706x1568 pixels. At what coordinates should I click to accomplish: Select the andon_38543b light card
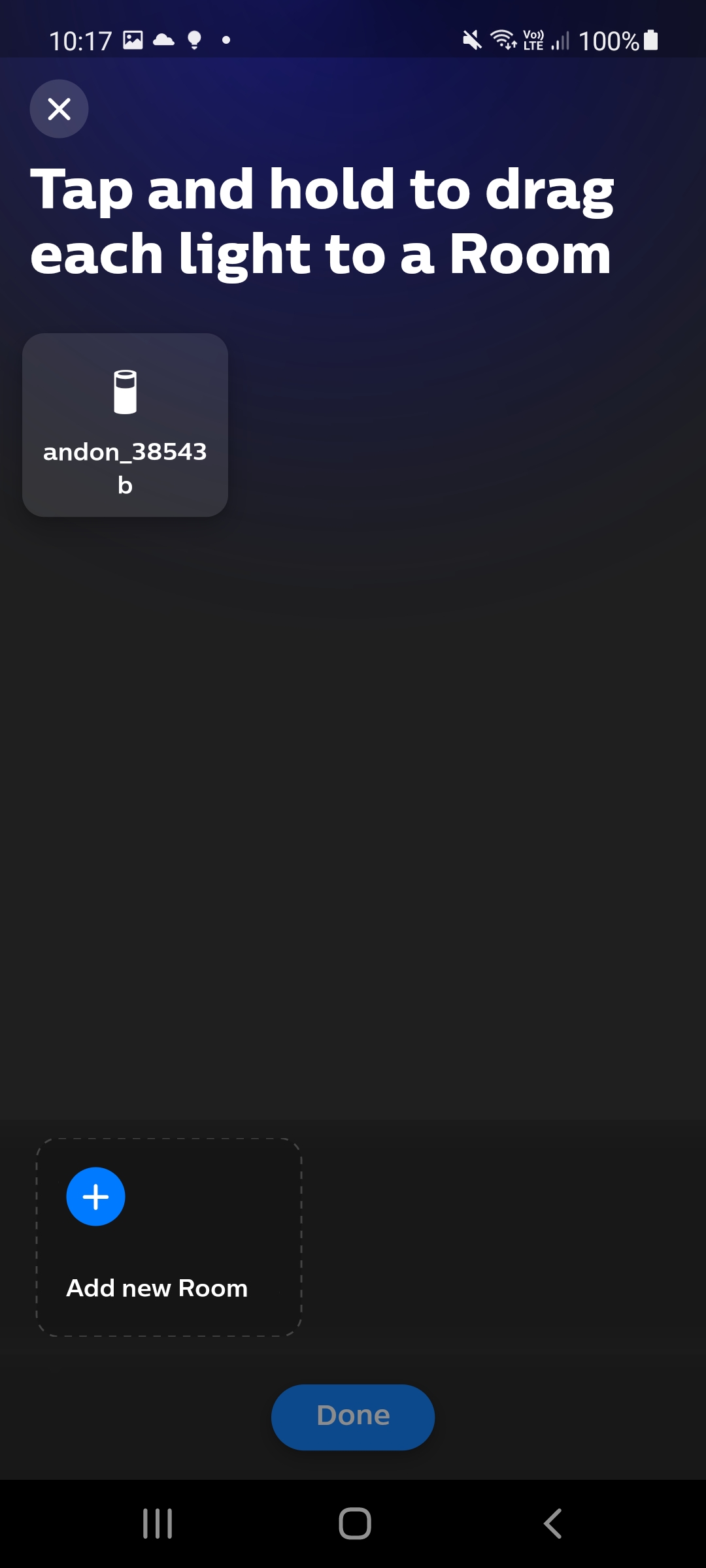pos(125,425)
